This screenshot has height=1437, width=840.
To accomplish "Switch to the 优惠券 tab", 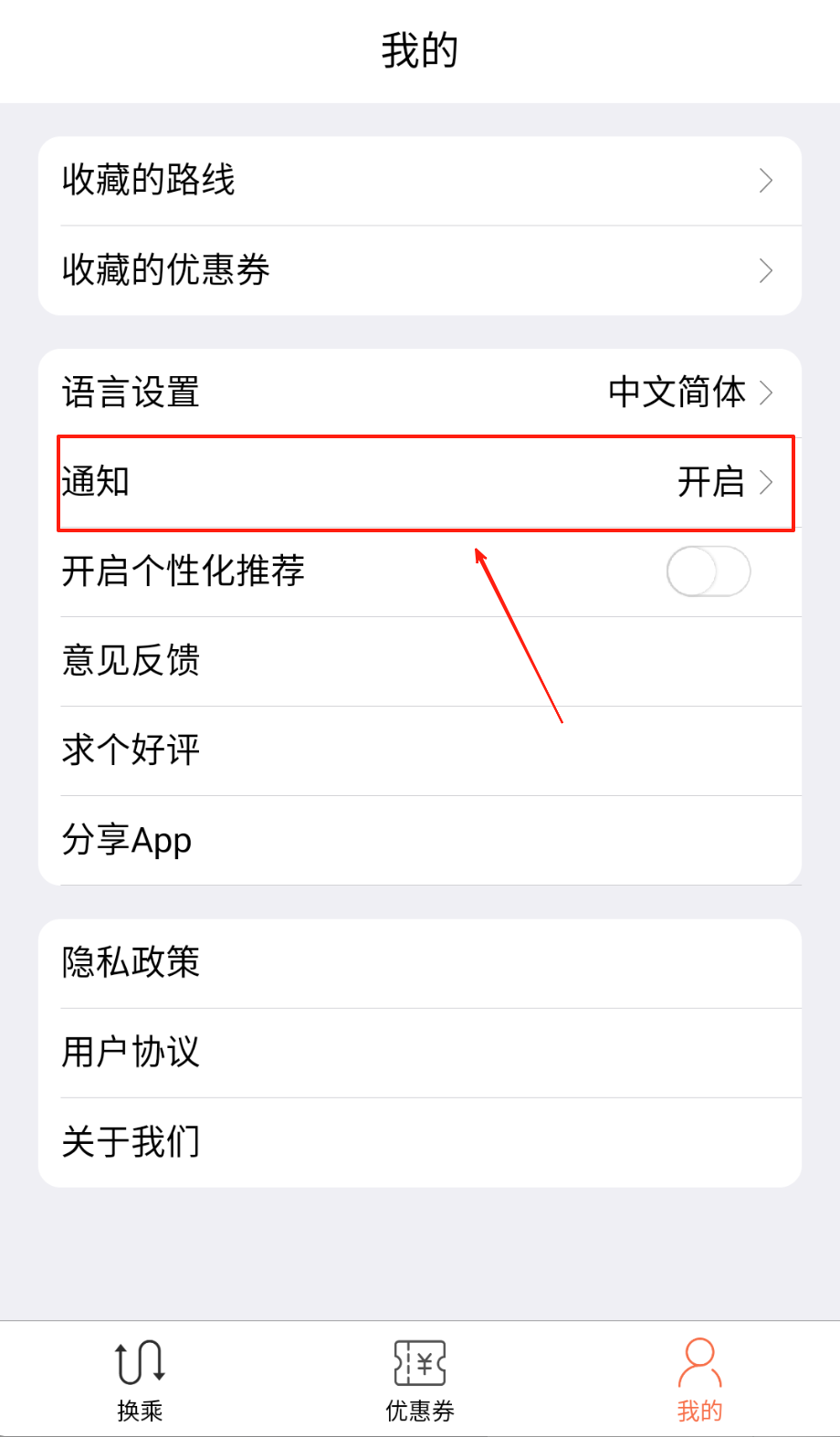I will pyautogui.click(x=420, y=1379).
